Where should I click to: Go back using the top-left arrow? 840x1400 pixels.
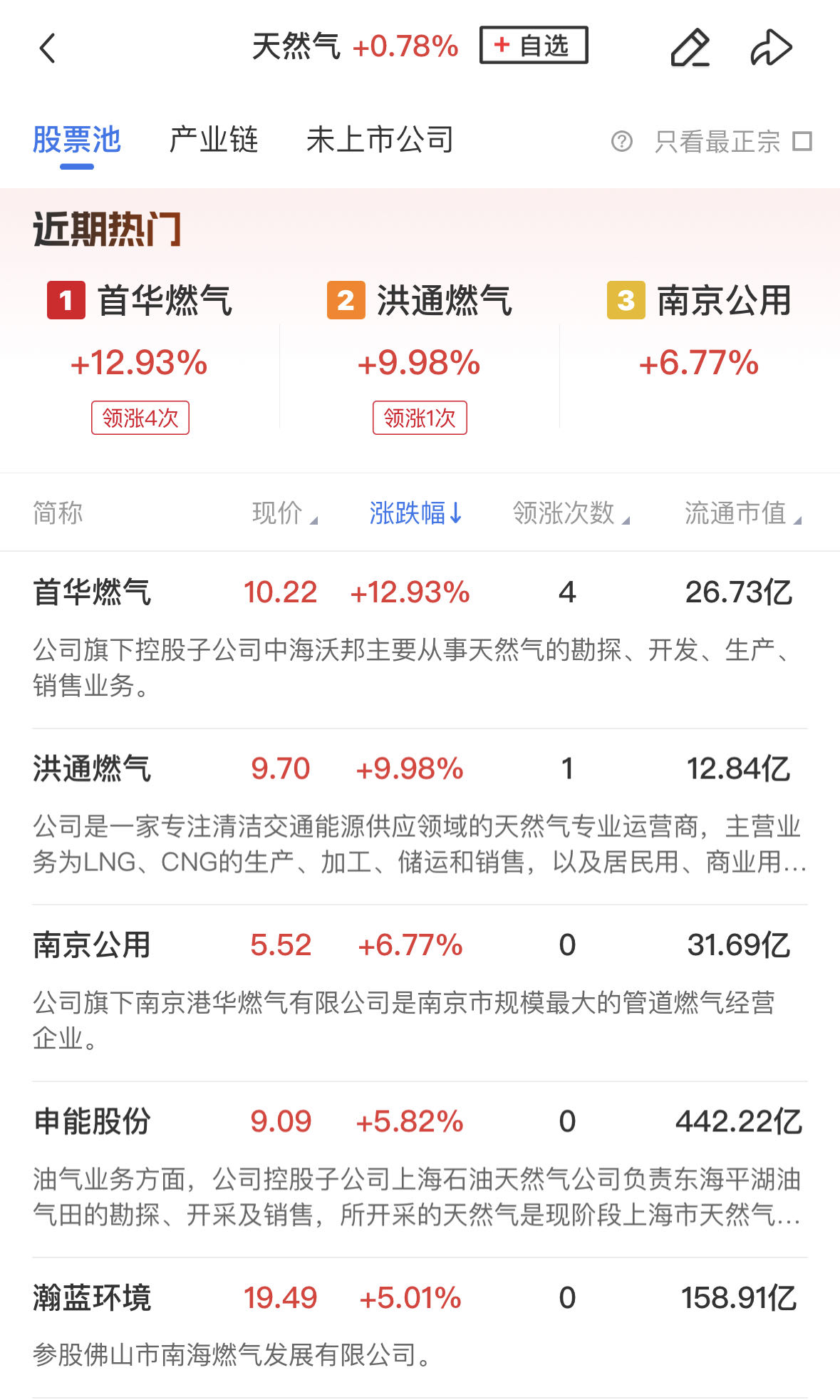coord(48,48)
